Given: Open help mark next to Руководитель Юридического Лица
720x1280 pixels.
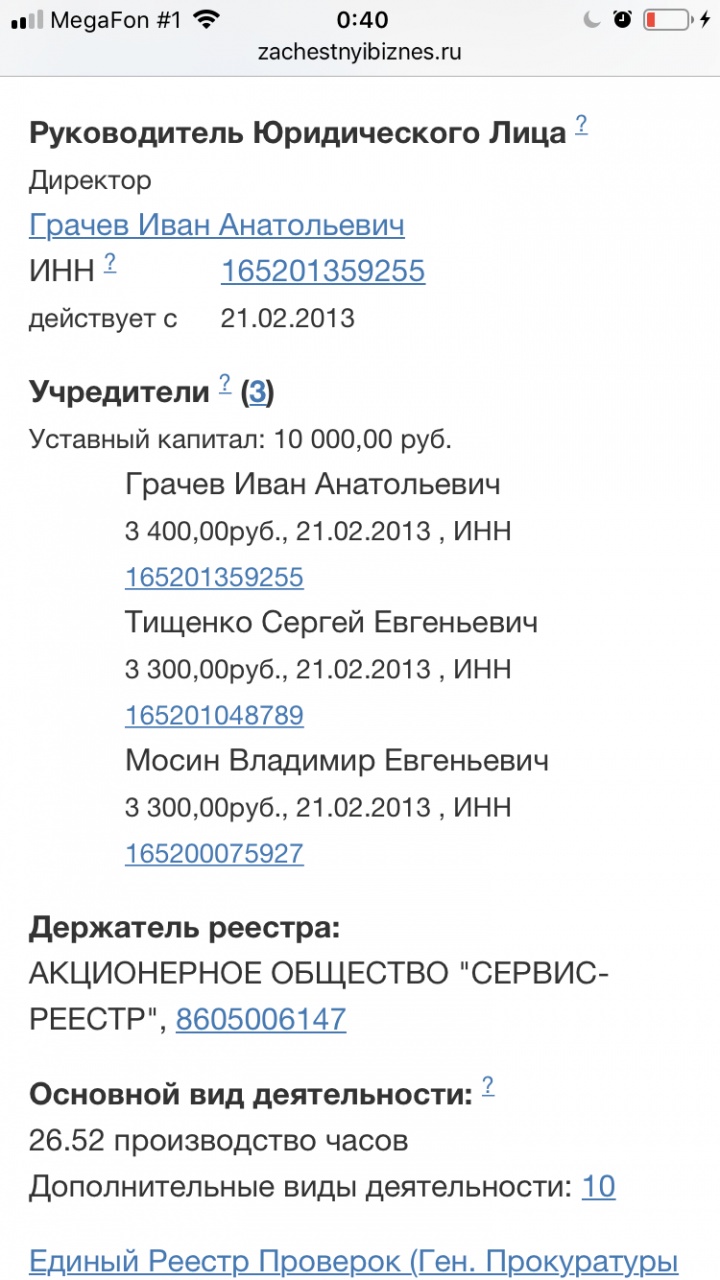Looking at the screenshot, I should 581,125.
